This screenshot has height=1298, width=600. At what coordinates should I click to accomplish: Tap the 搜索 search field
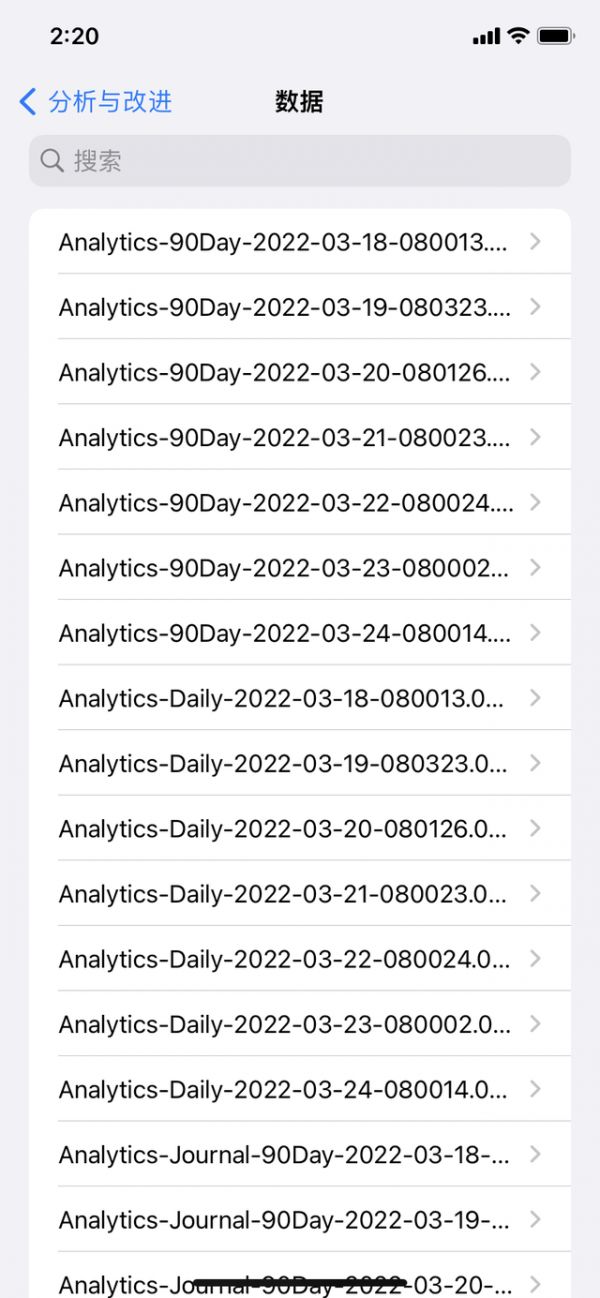point(300,161)
